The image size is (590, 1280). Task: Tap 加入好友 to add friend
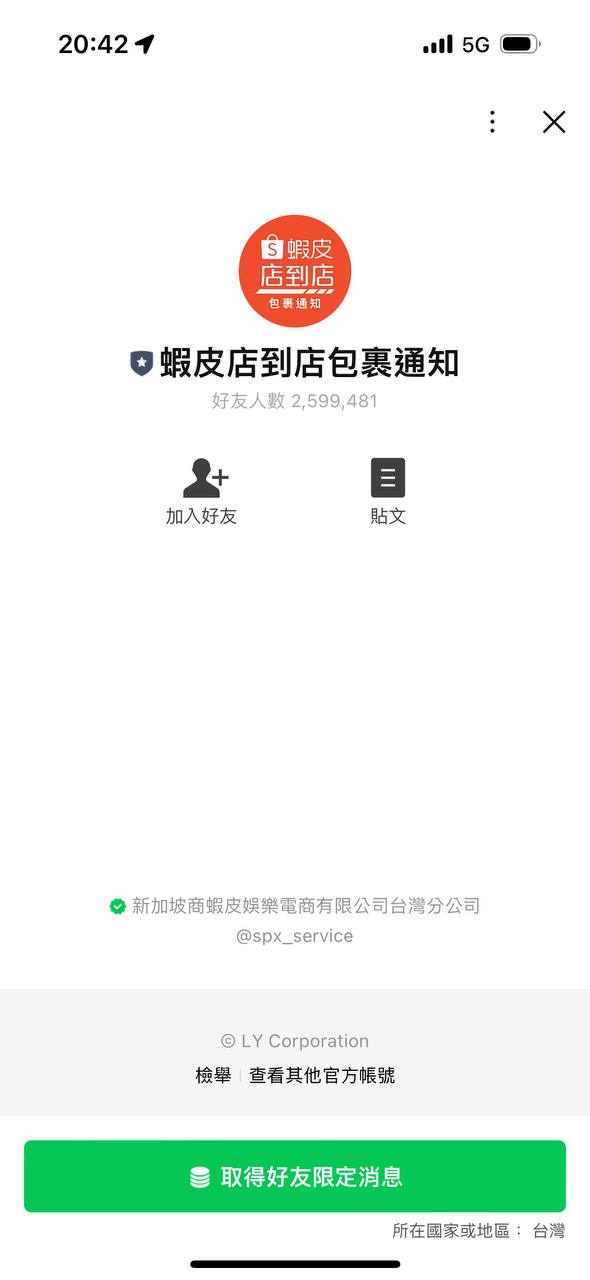click(x=202, y=492)
